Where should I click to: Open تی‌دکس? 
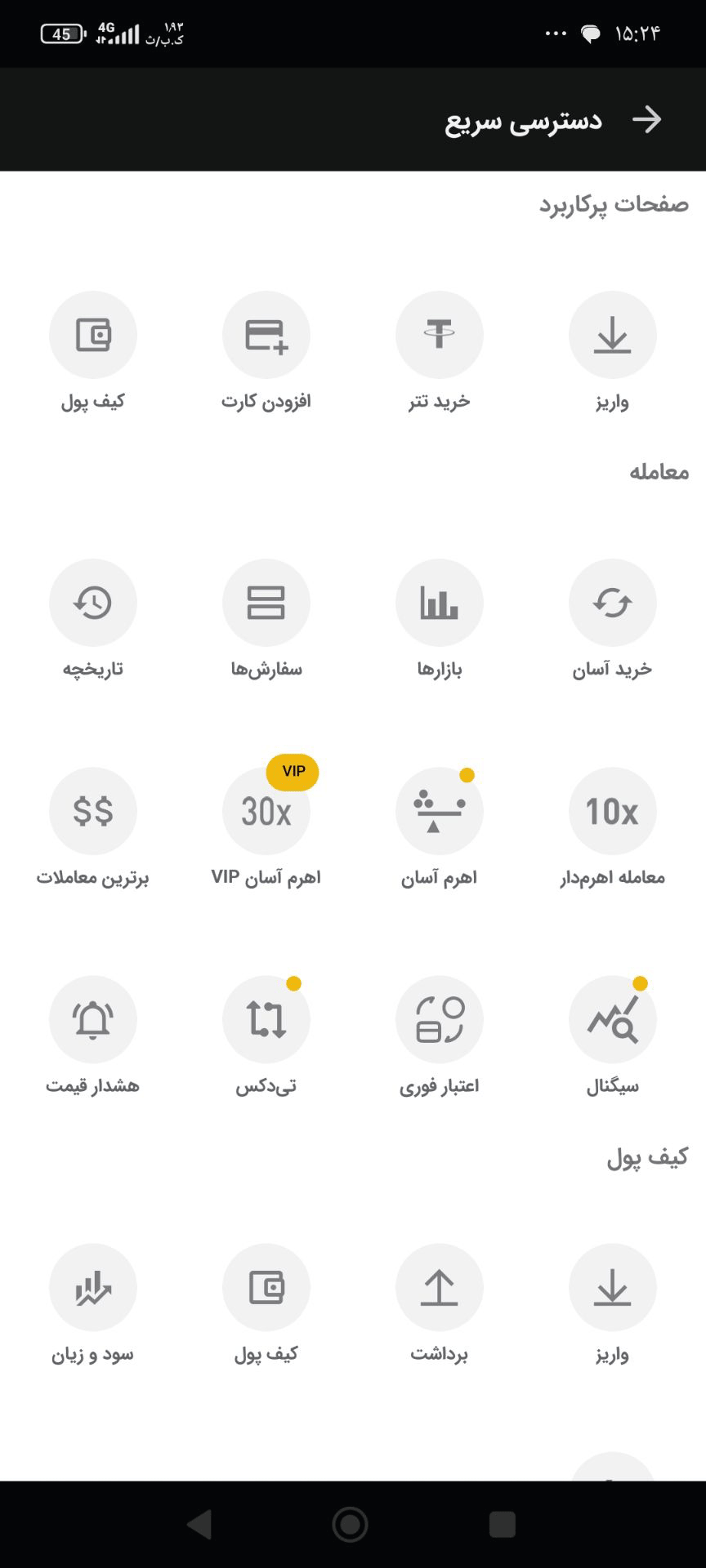point(266,1020)
